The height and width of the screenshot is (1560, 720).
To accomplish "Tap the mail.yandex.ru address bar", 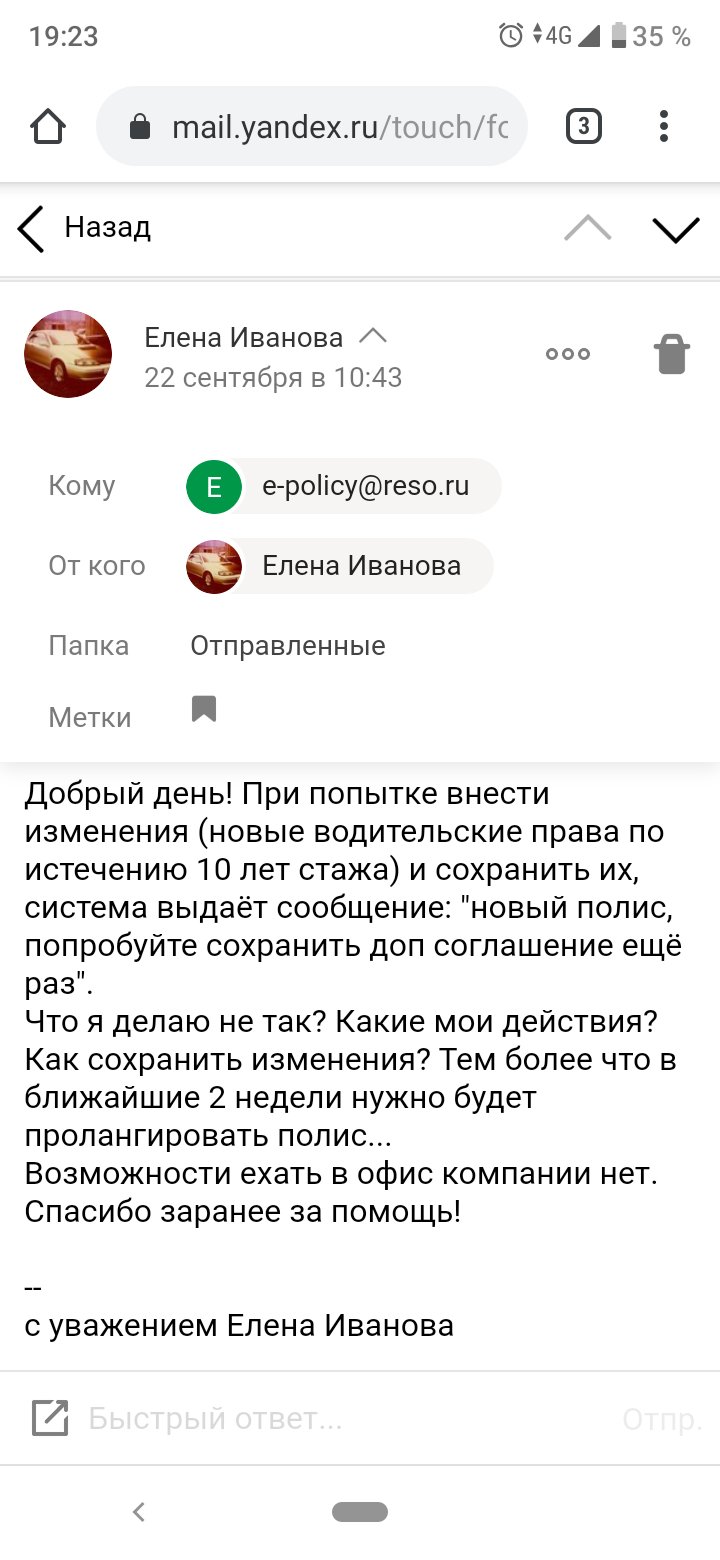I will (x=312, y=126).
